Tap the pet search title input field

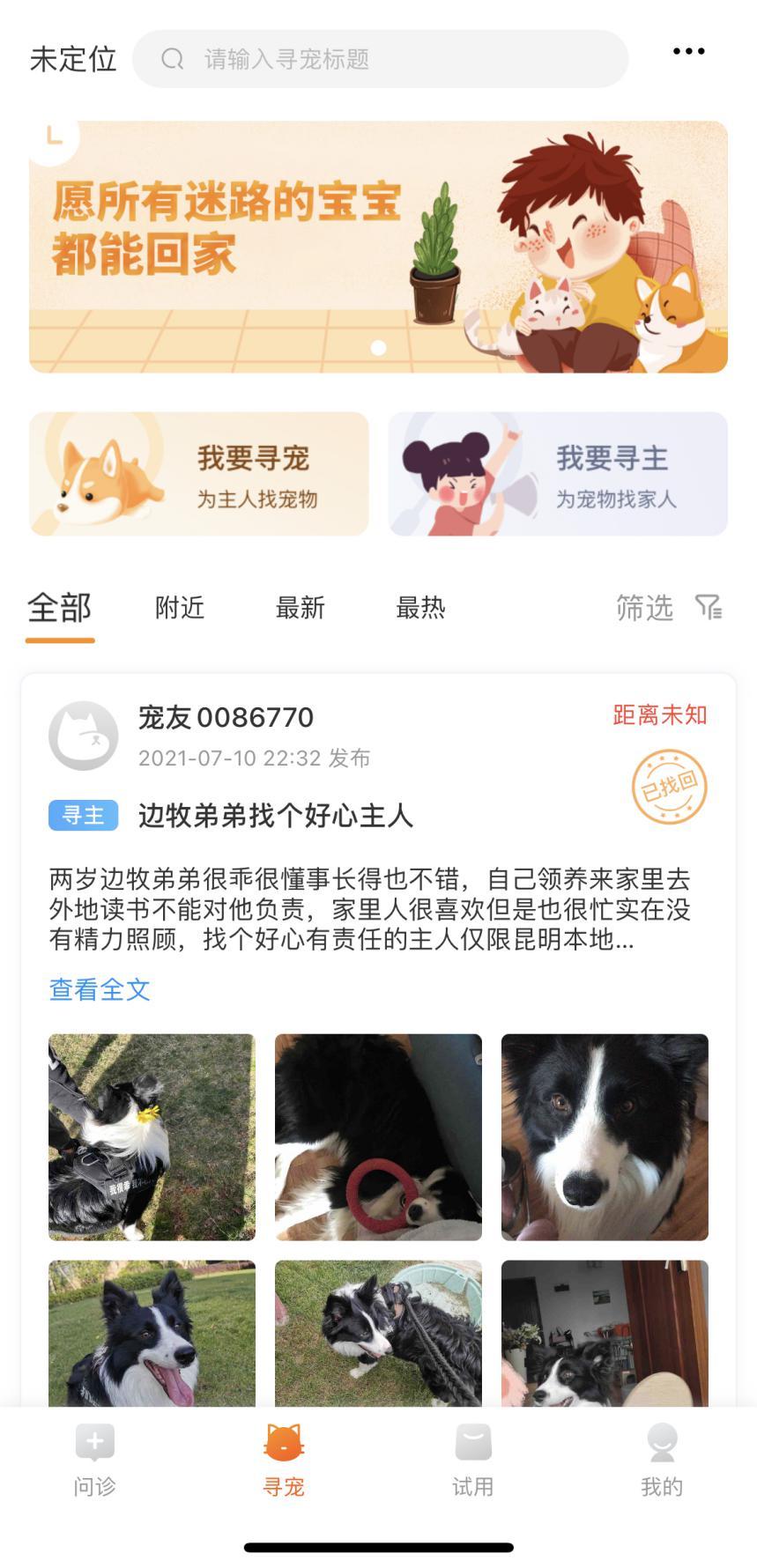pos(379,59)
